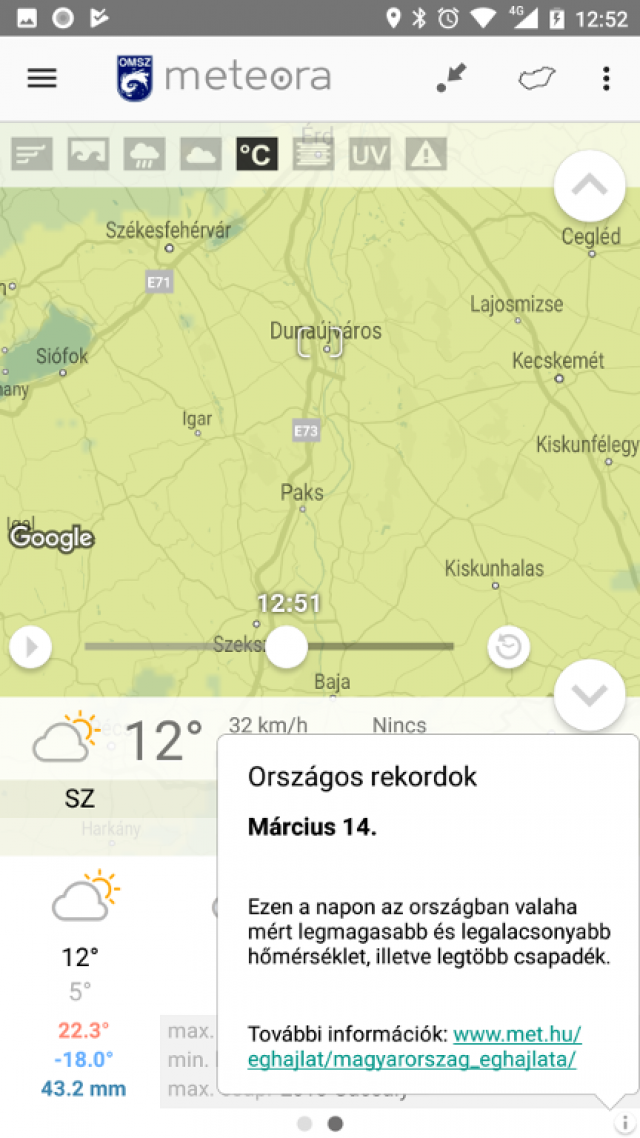Tap the location arrow icon
The height and width of the screenshot is (1138, 640).
click(x=452, y=78)
